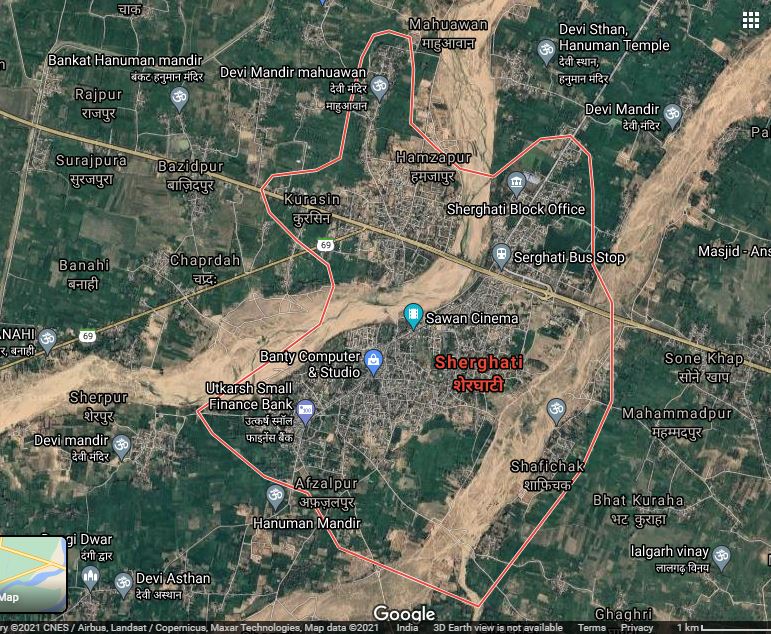Open Bankat Hanuman mandir pin
This screenshot has height=634, width=771.
point(181,97)
